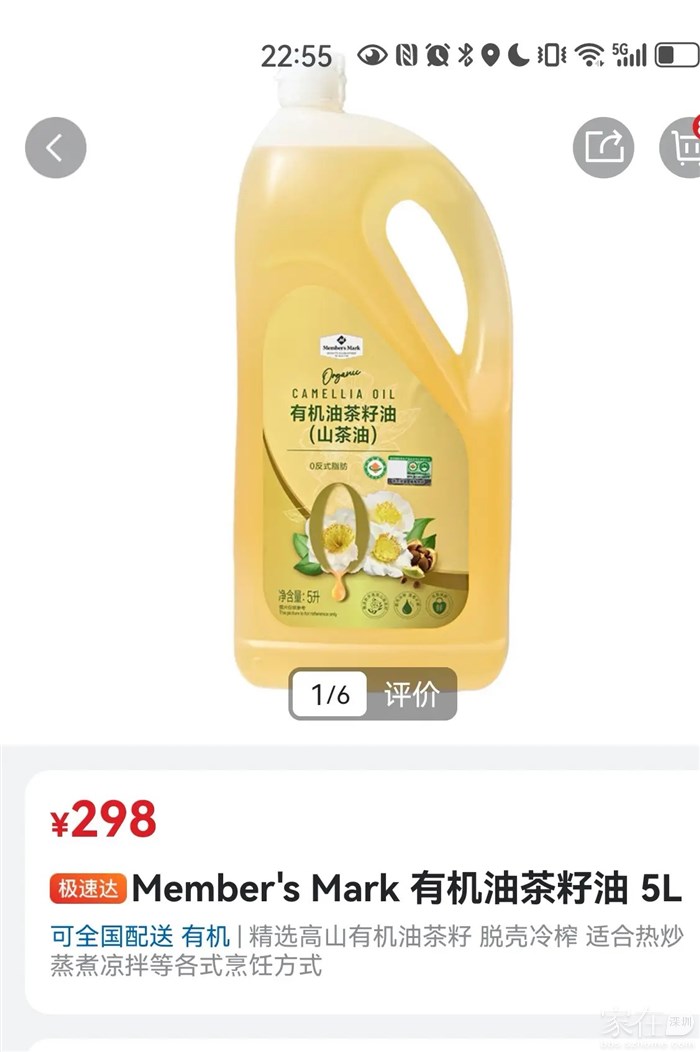Go back using the back arrow
Viewport: 700px width, 1052px height.
(x=55, y=149)
